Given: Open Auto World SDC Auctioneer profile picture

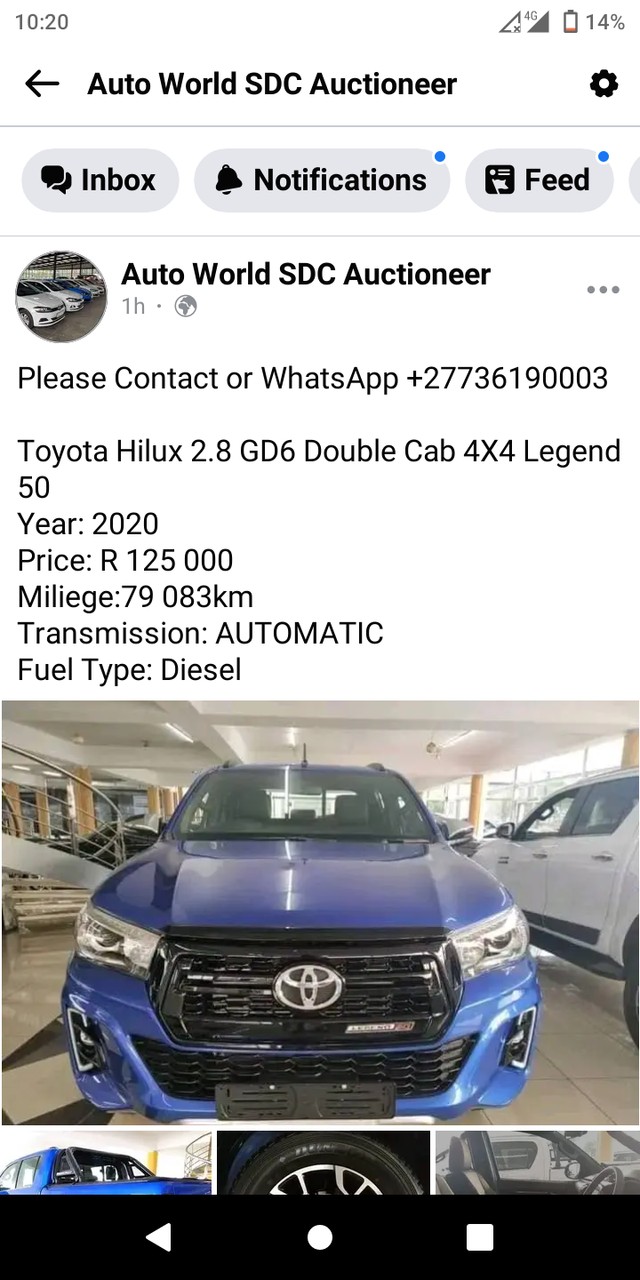Looking at the screenshot, I should point(61,297).
